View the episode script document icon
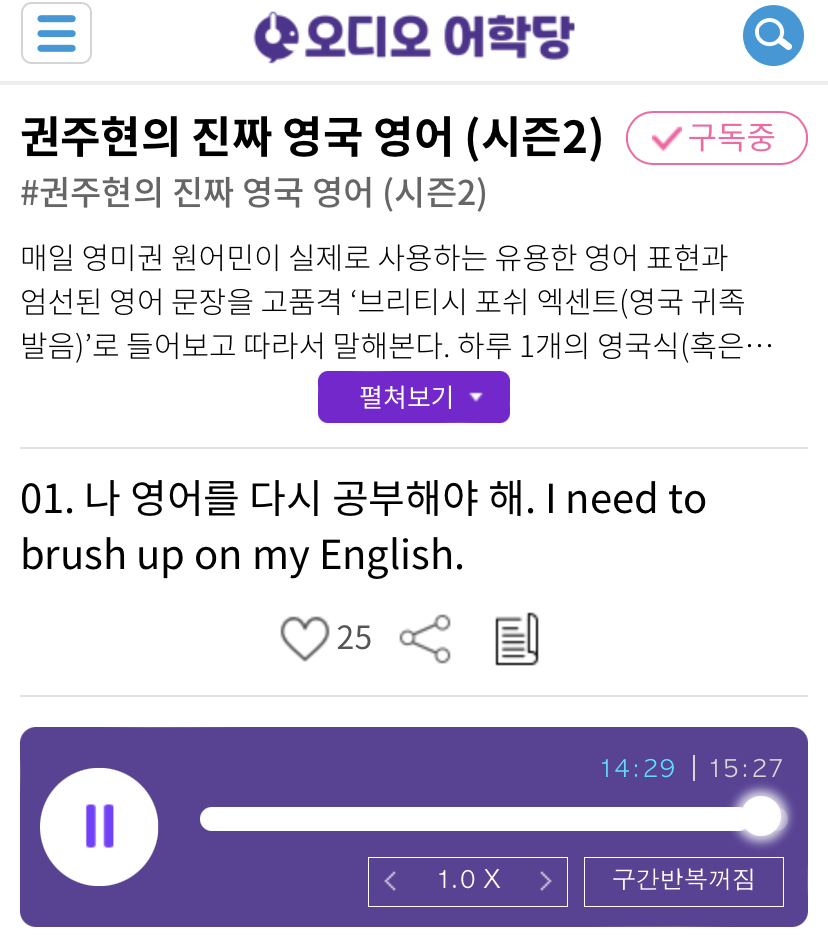The image size is (828, 938). [516, 637]
